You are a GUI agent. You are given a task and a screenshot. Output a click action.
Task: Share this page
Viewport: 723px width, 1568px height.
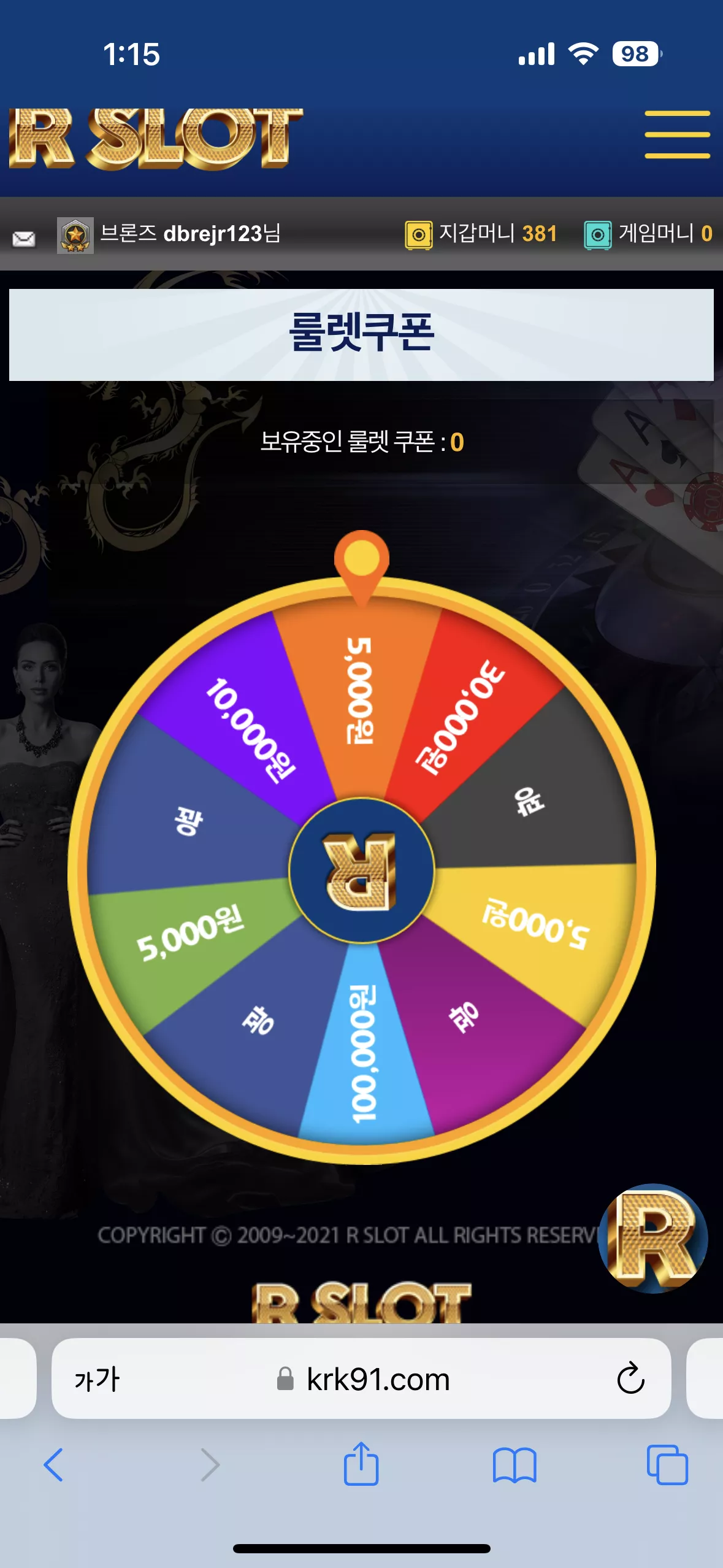(x=361, y=1464)
